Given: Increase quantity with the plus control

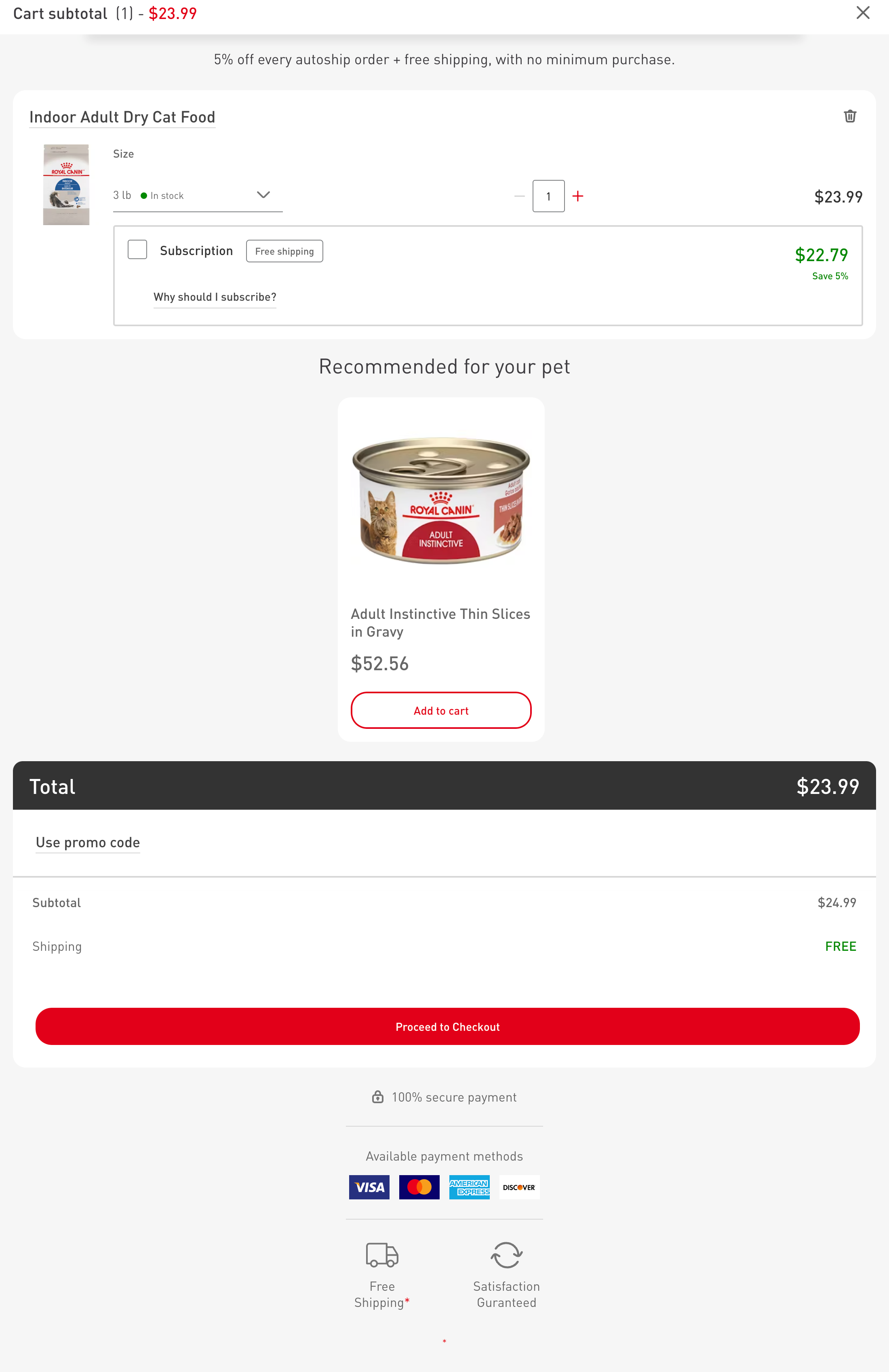Looking at the screenshot, I should [x=578, y=195].
